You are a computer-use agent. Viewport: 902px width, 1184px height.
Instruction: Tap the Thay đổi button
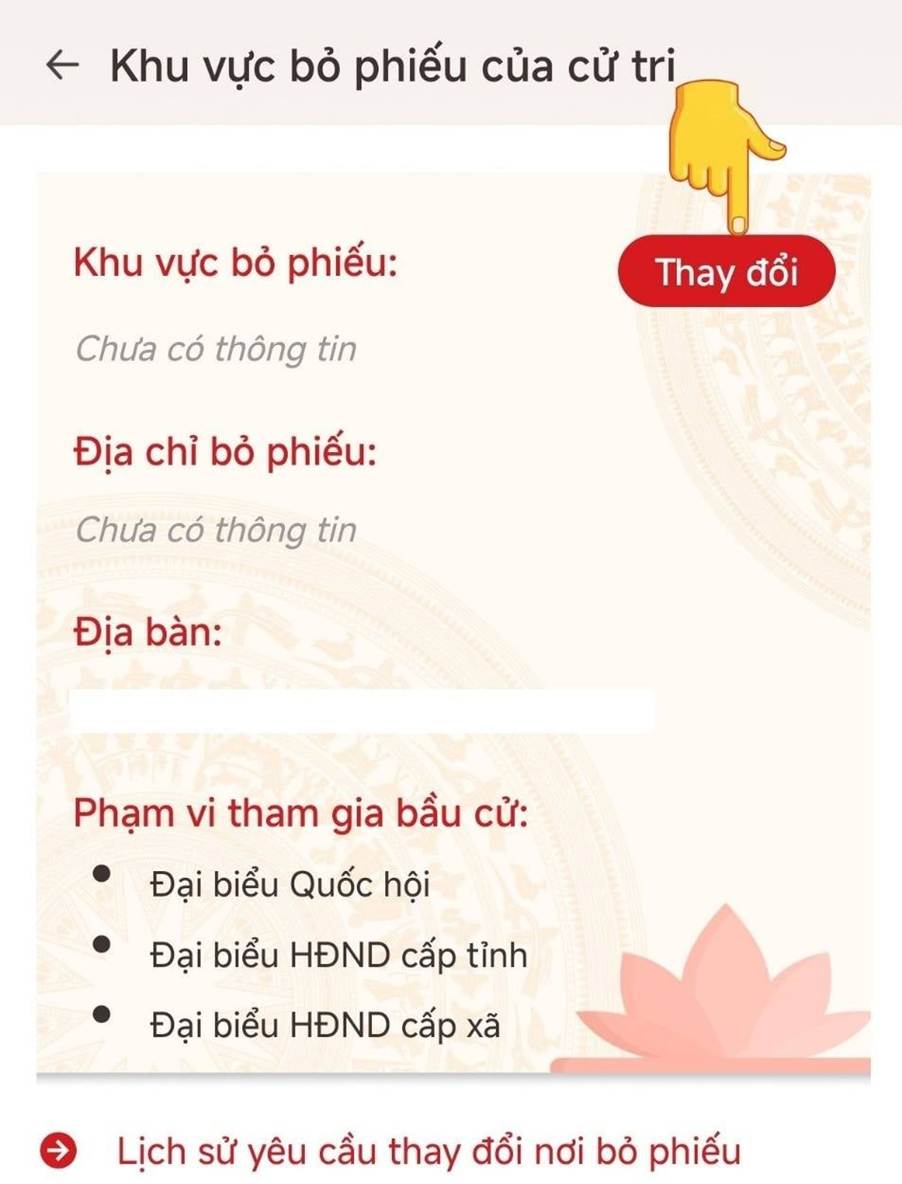tap(726, 273)
